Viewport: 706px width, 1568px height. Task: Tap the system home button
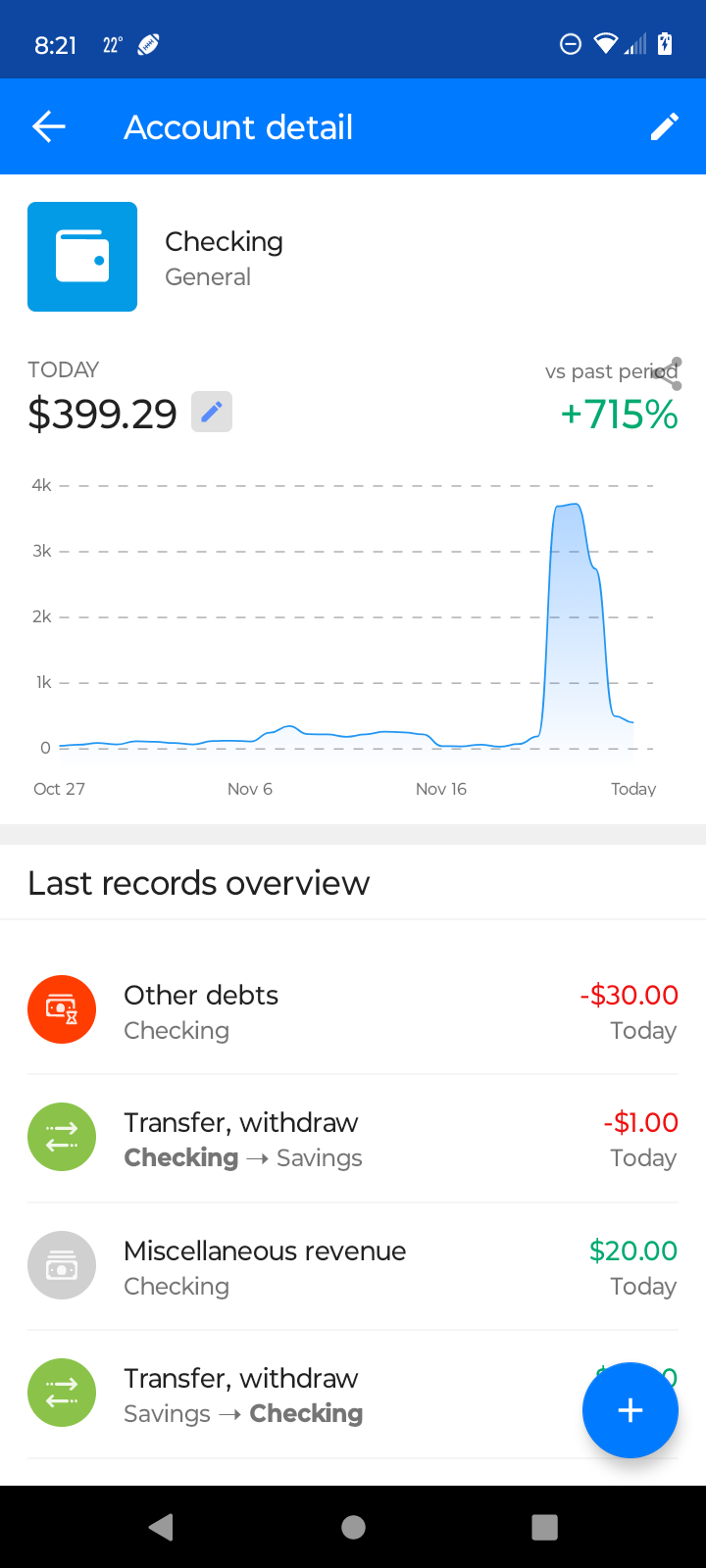tap(353, 1527)
